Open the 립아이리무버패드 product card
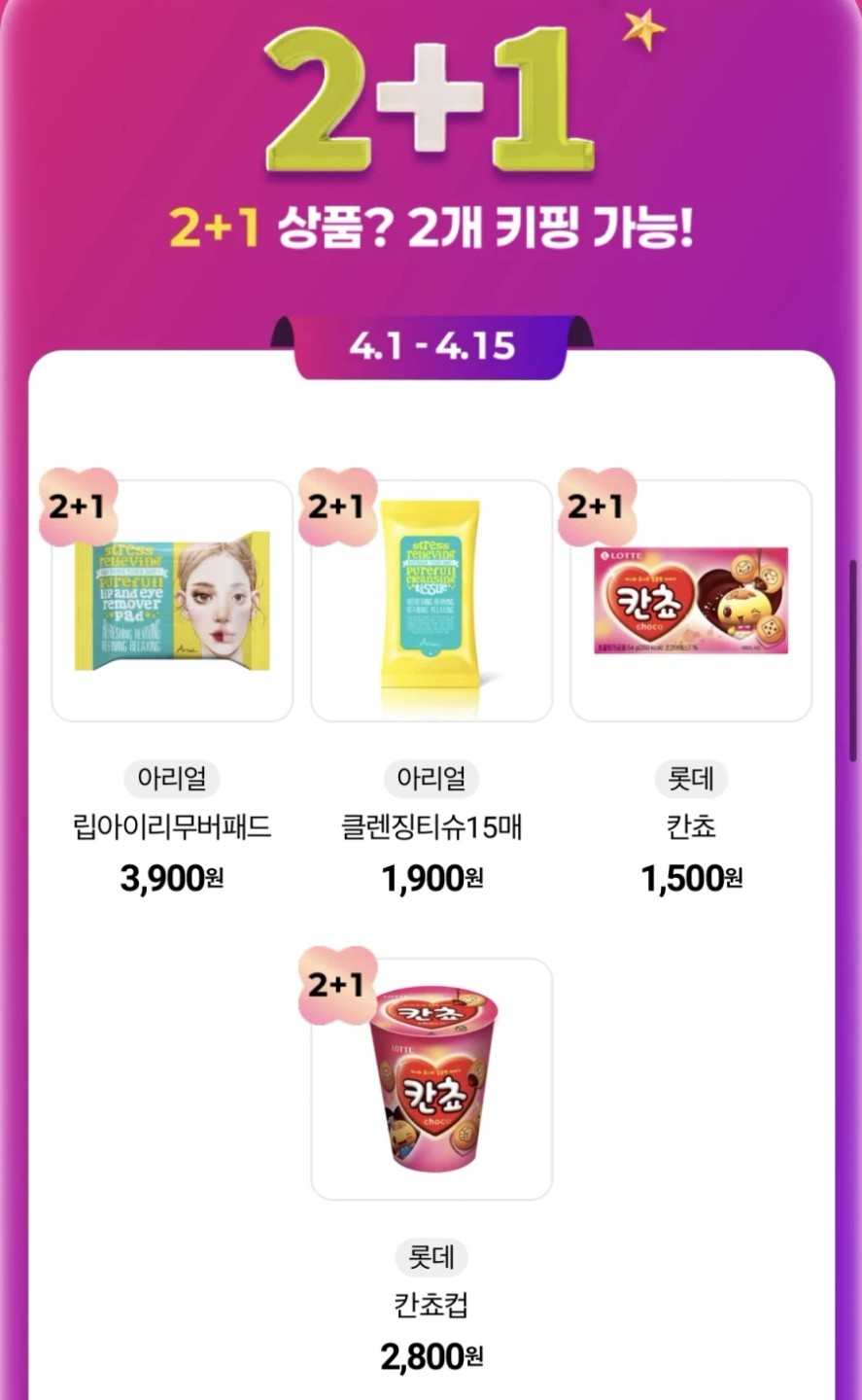Image resolution: width=862 pixels, height=1400 pixels. (x=172, y=601)
